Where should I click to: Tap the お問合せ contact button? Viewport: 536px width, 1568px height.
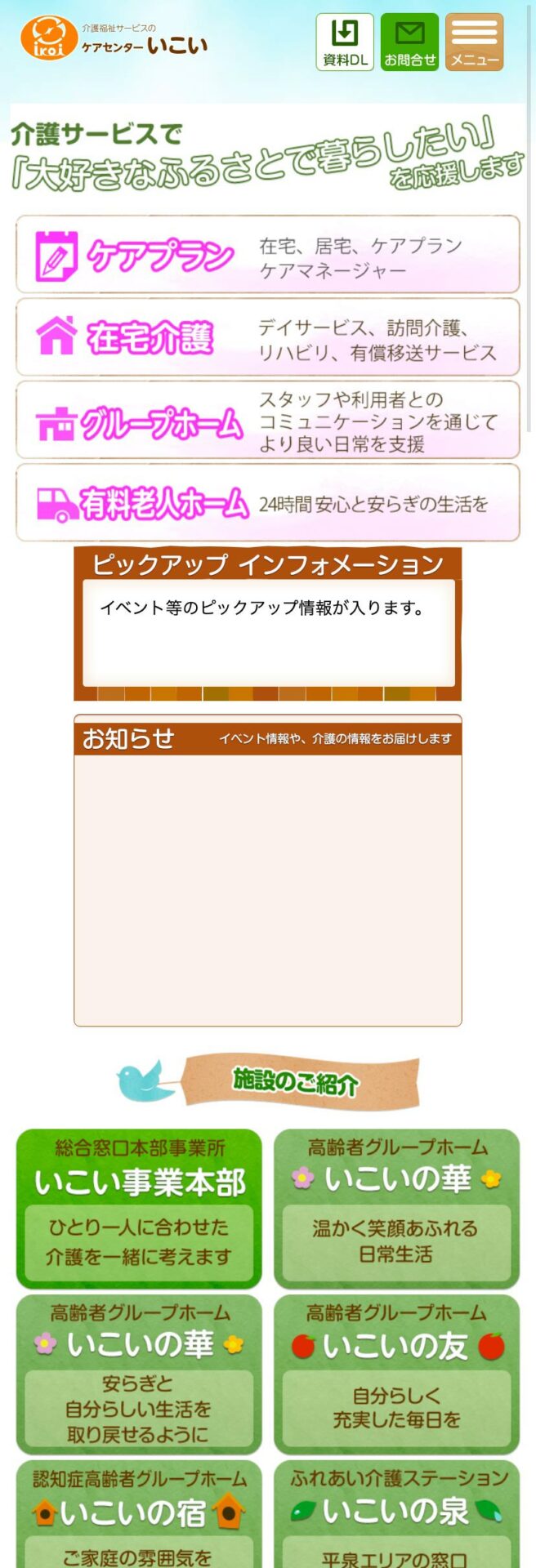tap(409, 42)
